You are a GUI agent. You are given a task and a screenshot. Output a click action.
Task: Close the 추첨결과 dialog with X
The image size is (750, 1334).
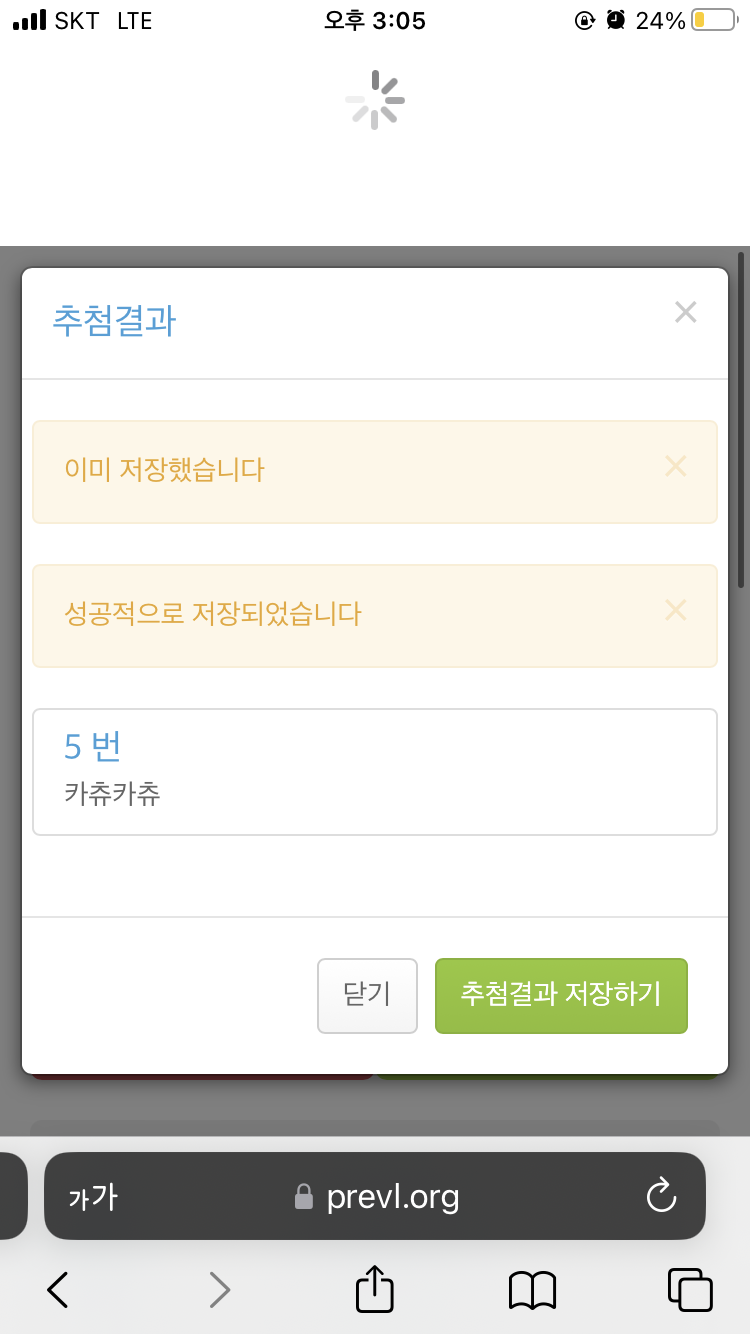[x=685, y=312]
